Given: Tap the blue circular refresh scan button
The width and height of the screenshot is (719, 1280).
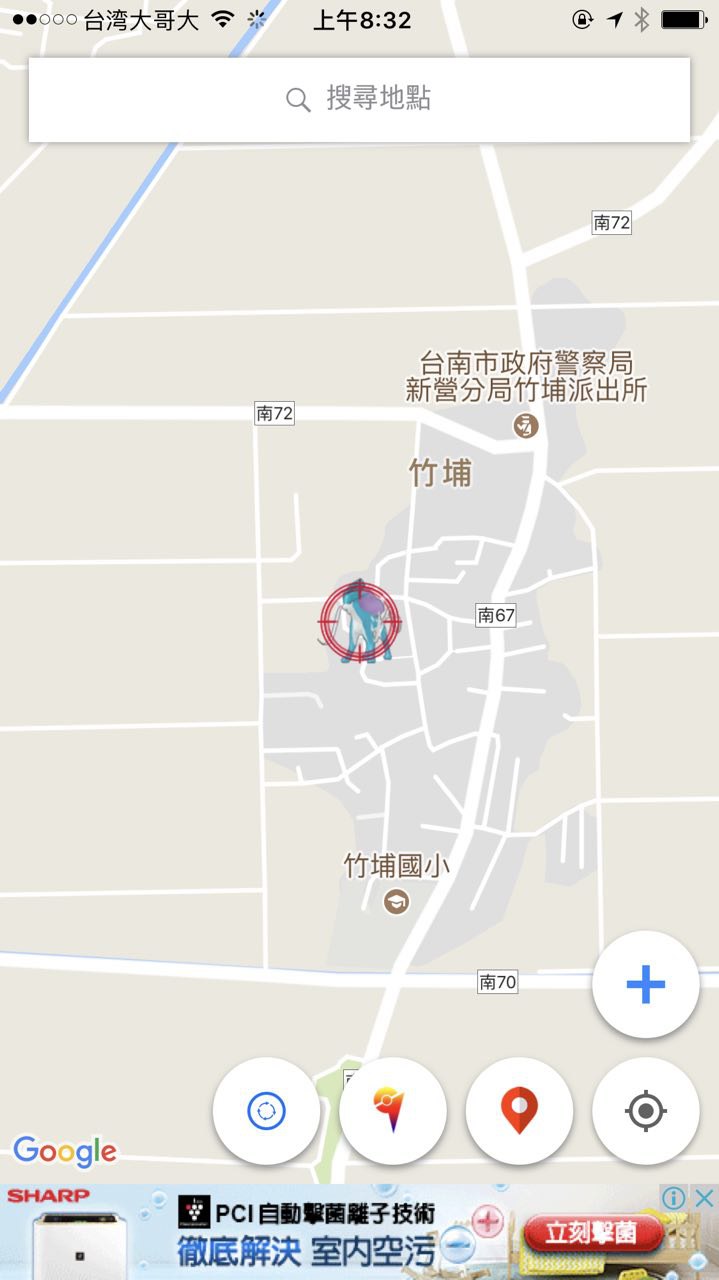Looking at the screenshot, I should click(x=266, y=1111).
